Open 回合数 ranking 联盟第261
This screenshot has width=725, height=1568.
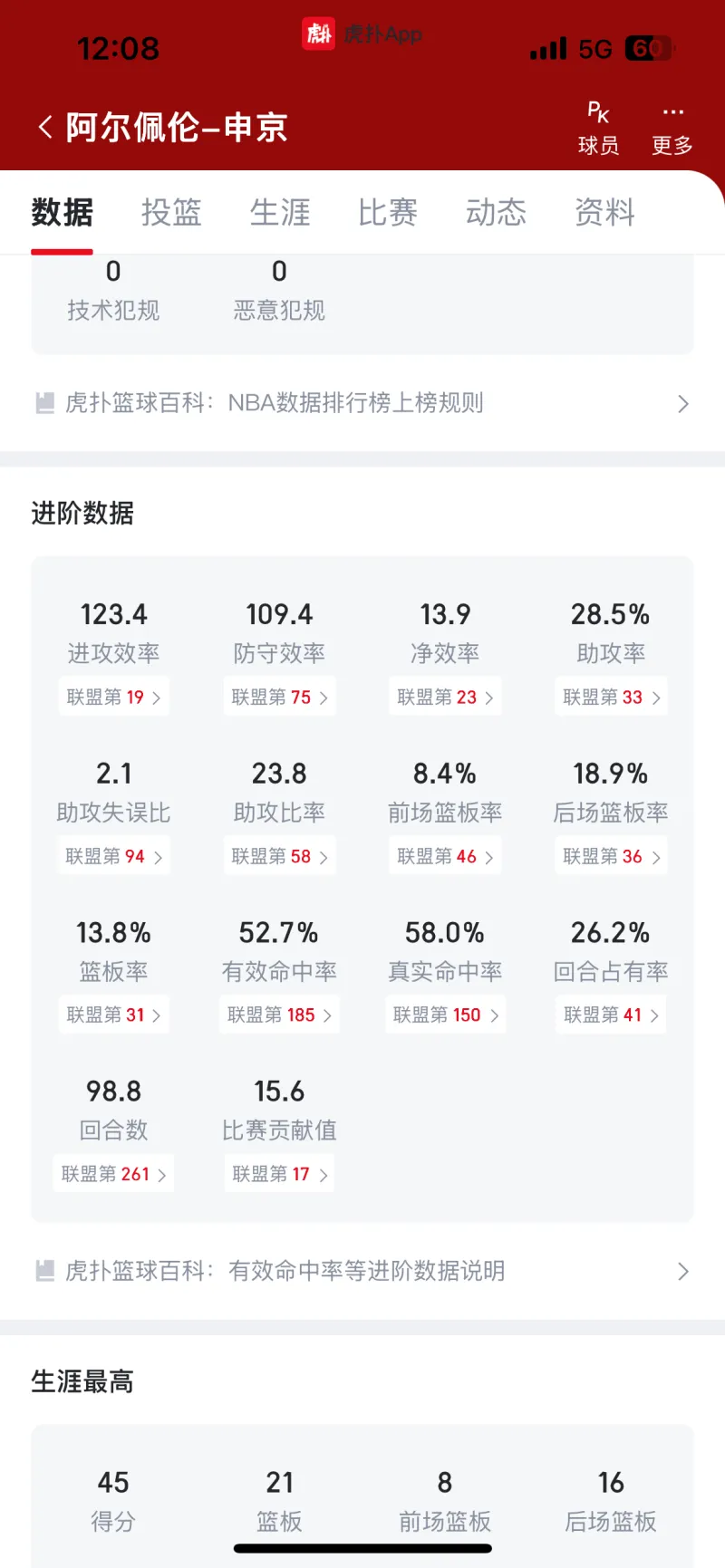point(113,1174)
